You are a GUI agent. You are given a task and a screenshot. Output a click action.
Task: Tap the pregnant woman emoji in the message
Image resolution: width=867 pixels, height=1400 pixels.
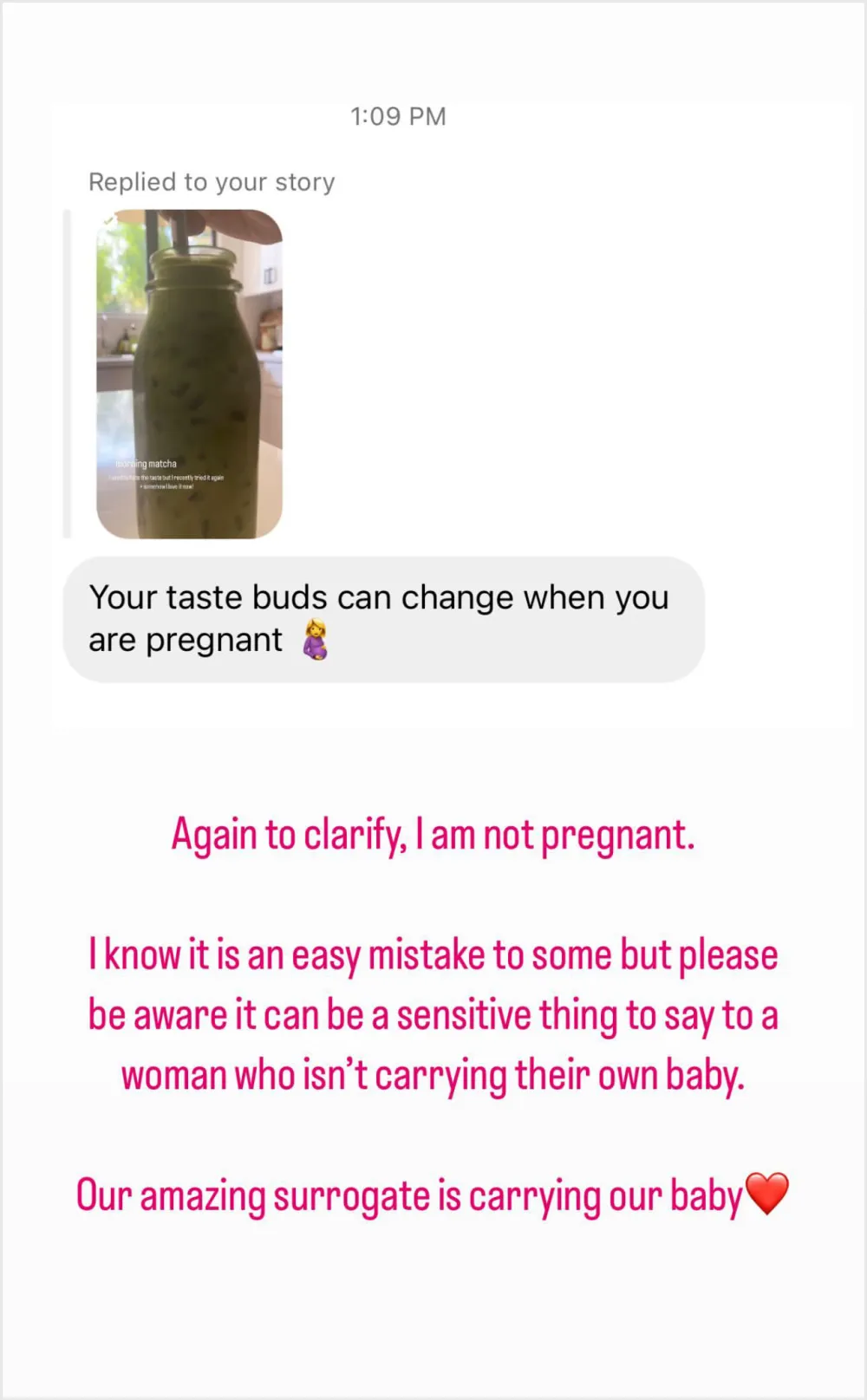[x=314, y=641]
